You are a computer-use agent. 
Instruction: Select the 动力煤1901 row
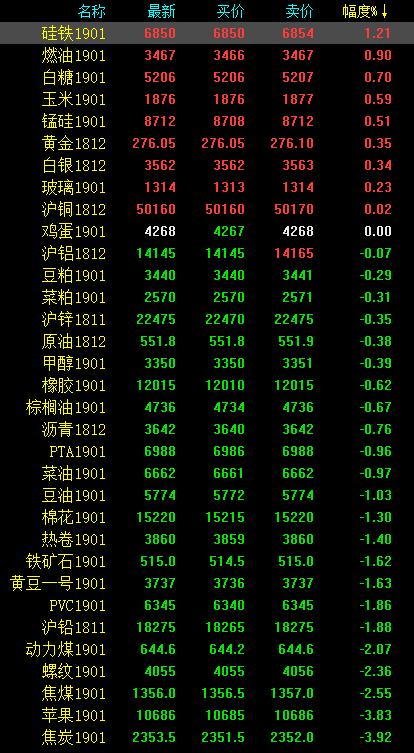pos(207,649)
